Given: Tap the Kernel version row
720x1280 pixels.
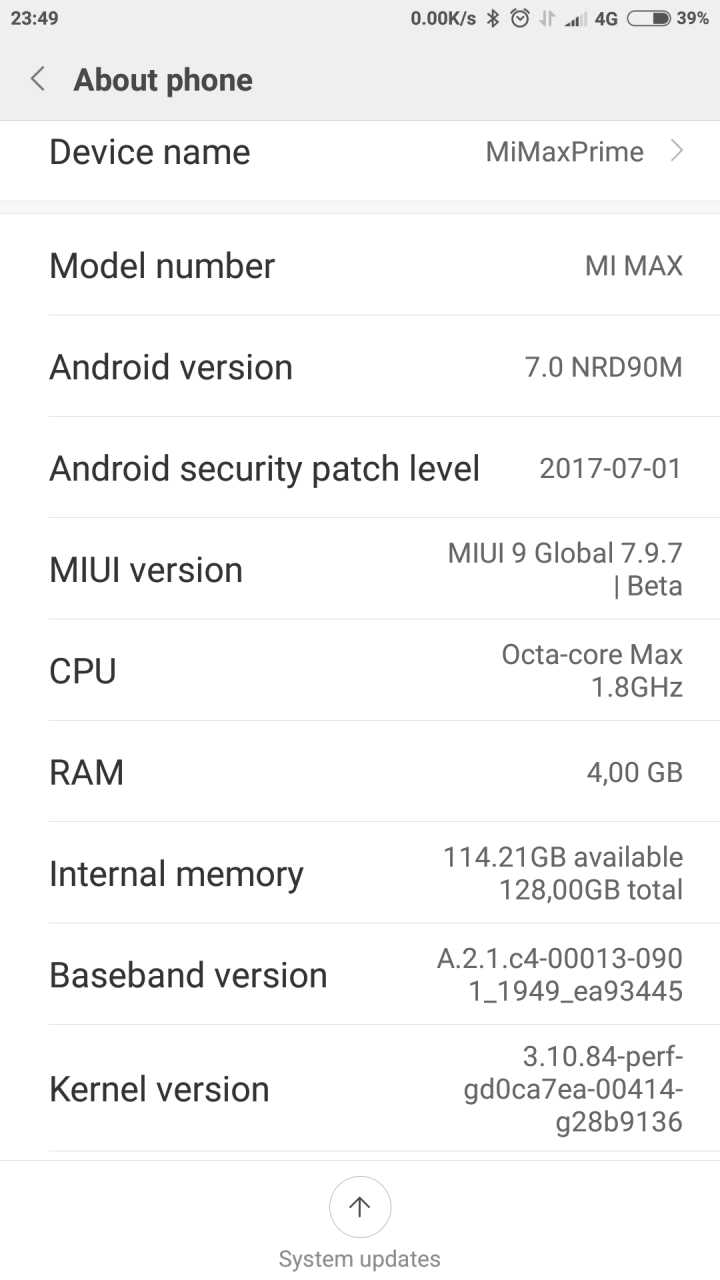Looking at the screenshot, I should click(x=360, y=1088).
